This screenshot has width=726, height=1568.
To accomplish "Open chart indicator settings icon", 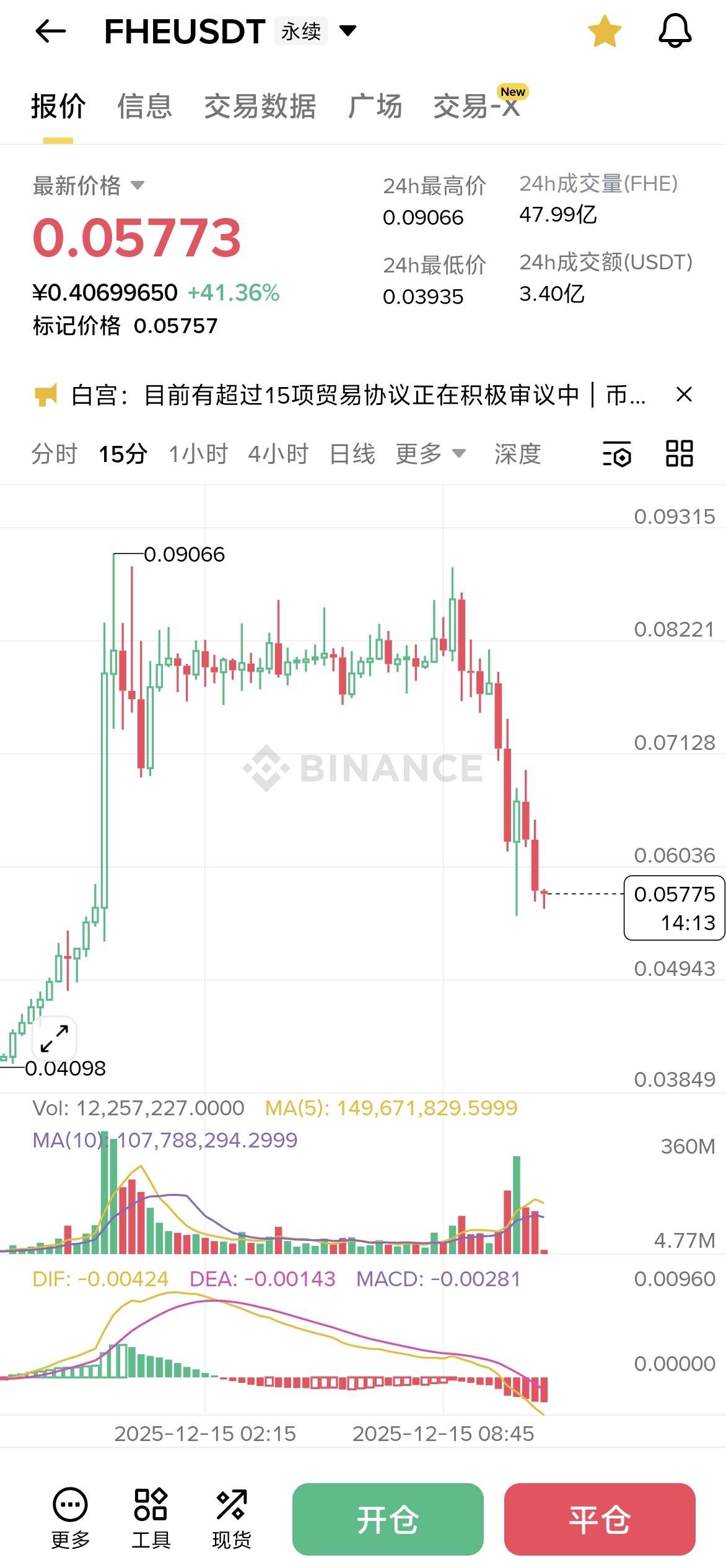I will pyautogui.click(x=617, y=454).
